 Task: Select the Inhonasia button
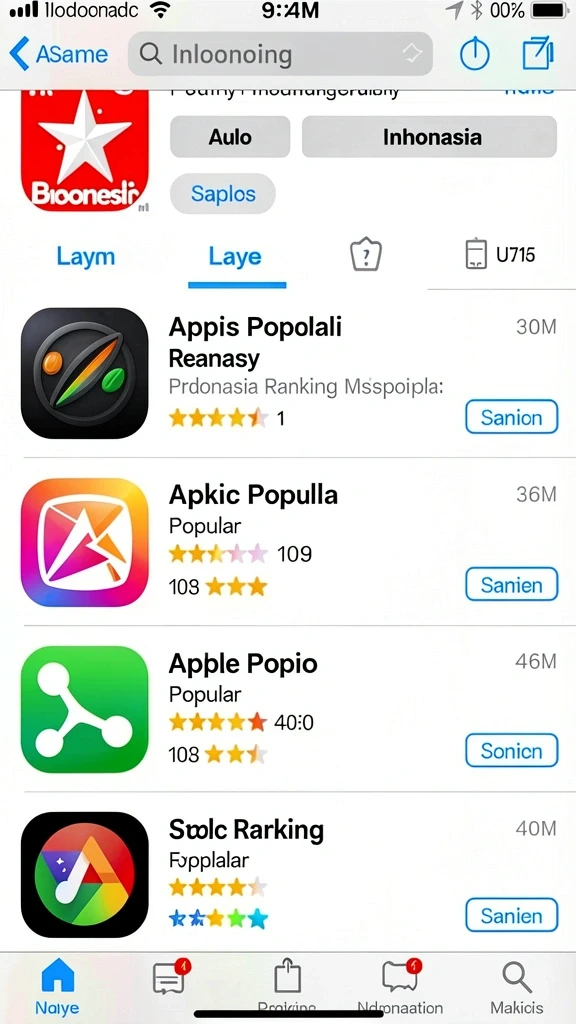429,136
